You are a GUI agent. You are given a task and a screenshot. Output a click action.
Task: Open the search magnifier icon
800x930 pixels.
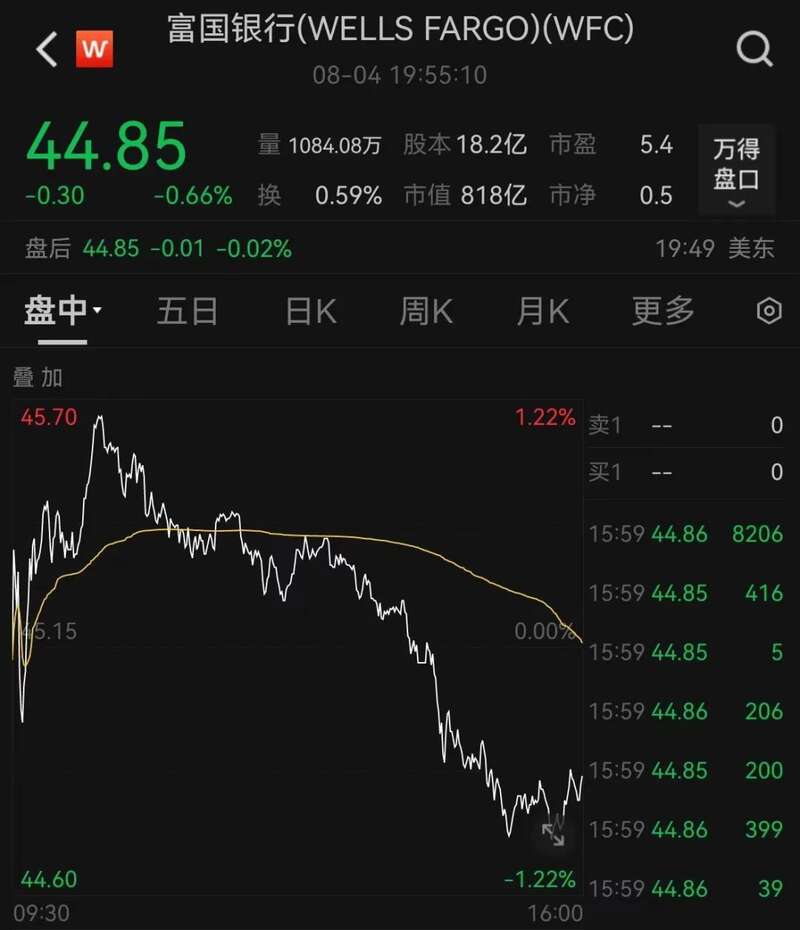tap(754, 46)
